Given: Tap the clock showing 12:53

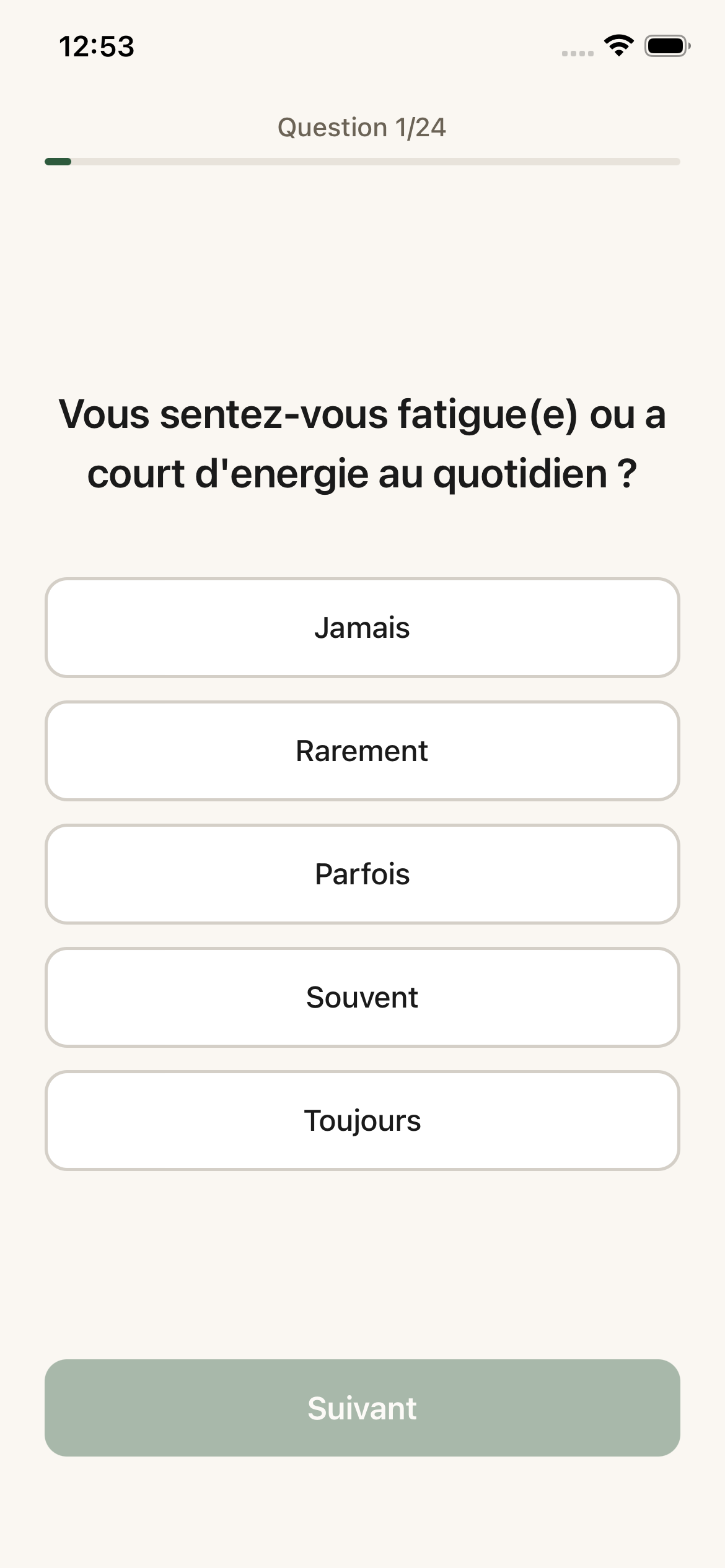Looking at the screenshot, I should [97, 46].
